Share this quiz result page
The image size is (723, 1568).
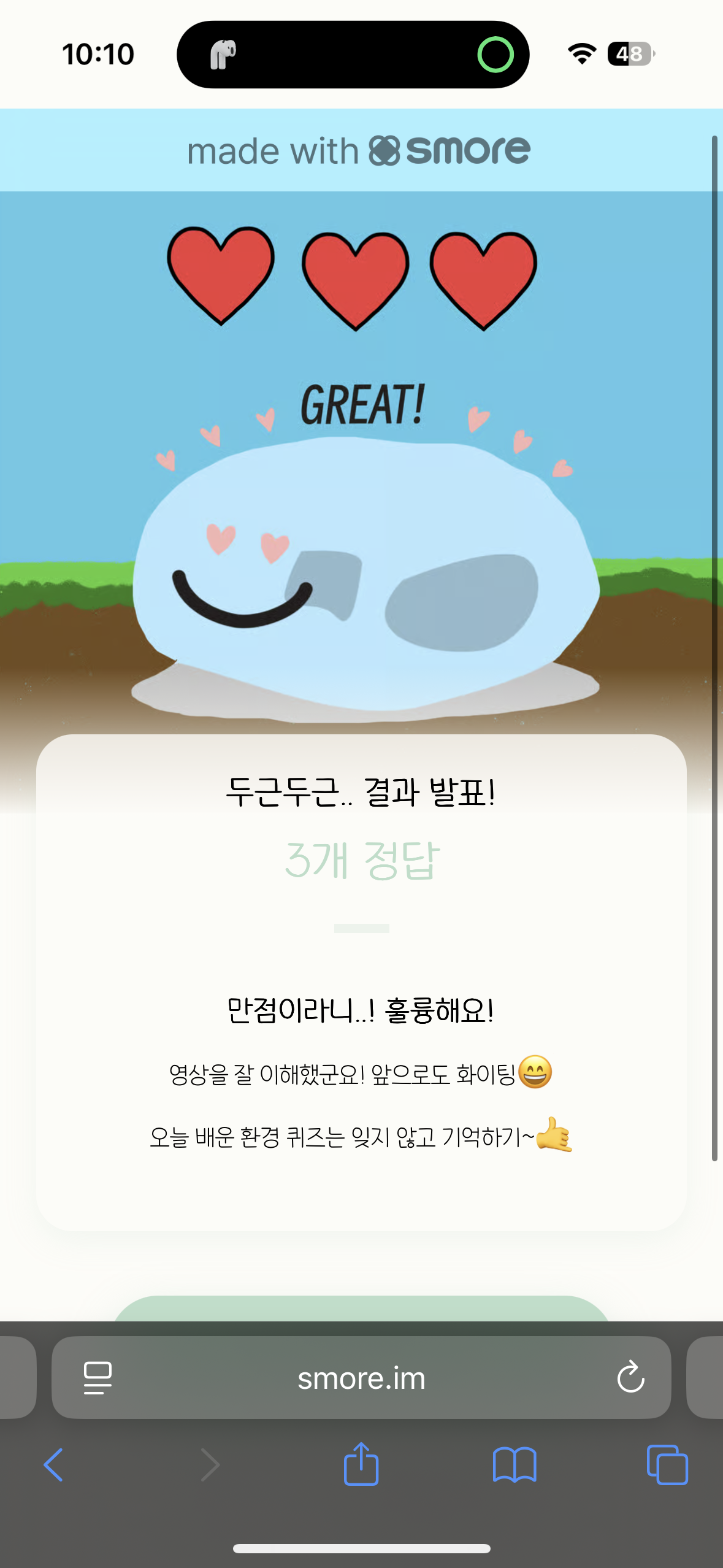click(361, 1464)
